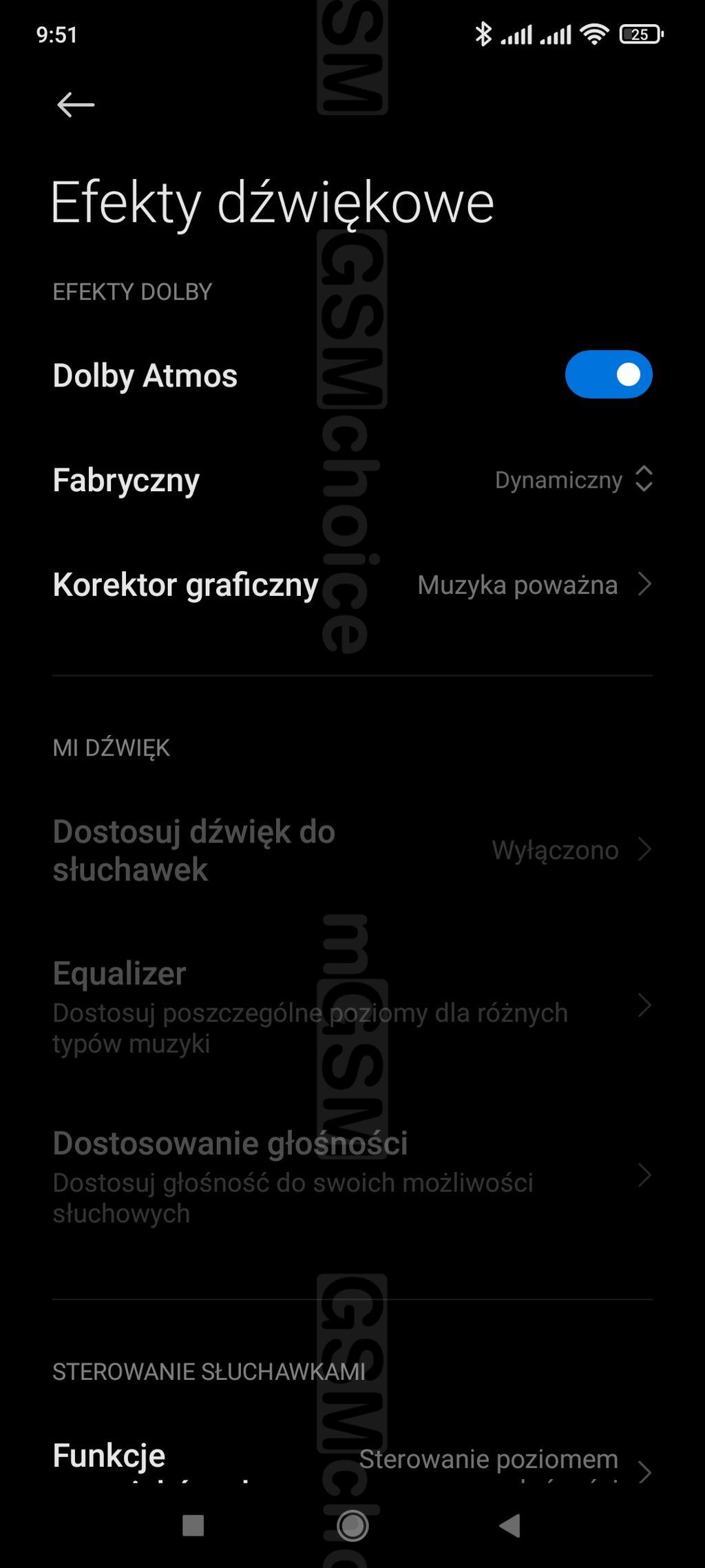
Task: Open the Equalizer row
Action: coord(351,1006)
